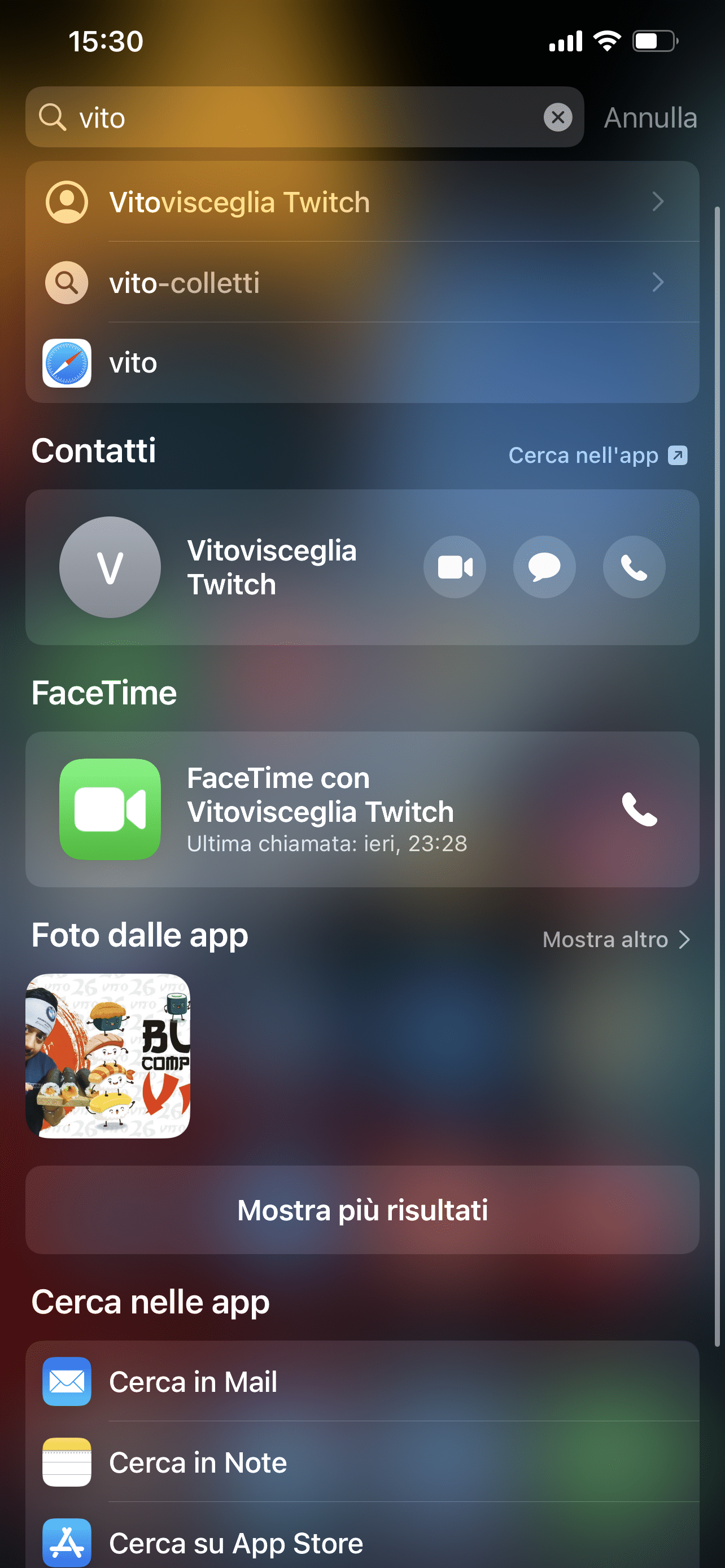Tap Annulla to cancel the search
725x1568 pixels.
[x=650, y=117]
